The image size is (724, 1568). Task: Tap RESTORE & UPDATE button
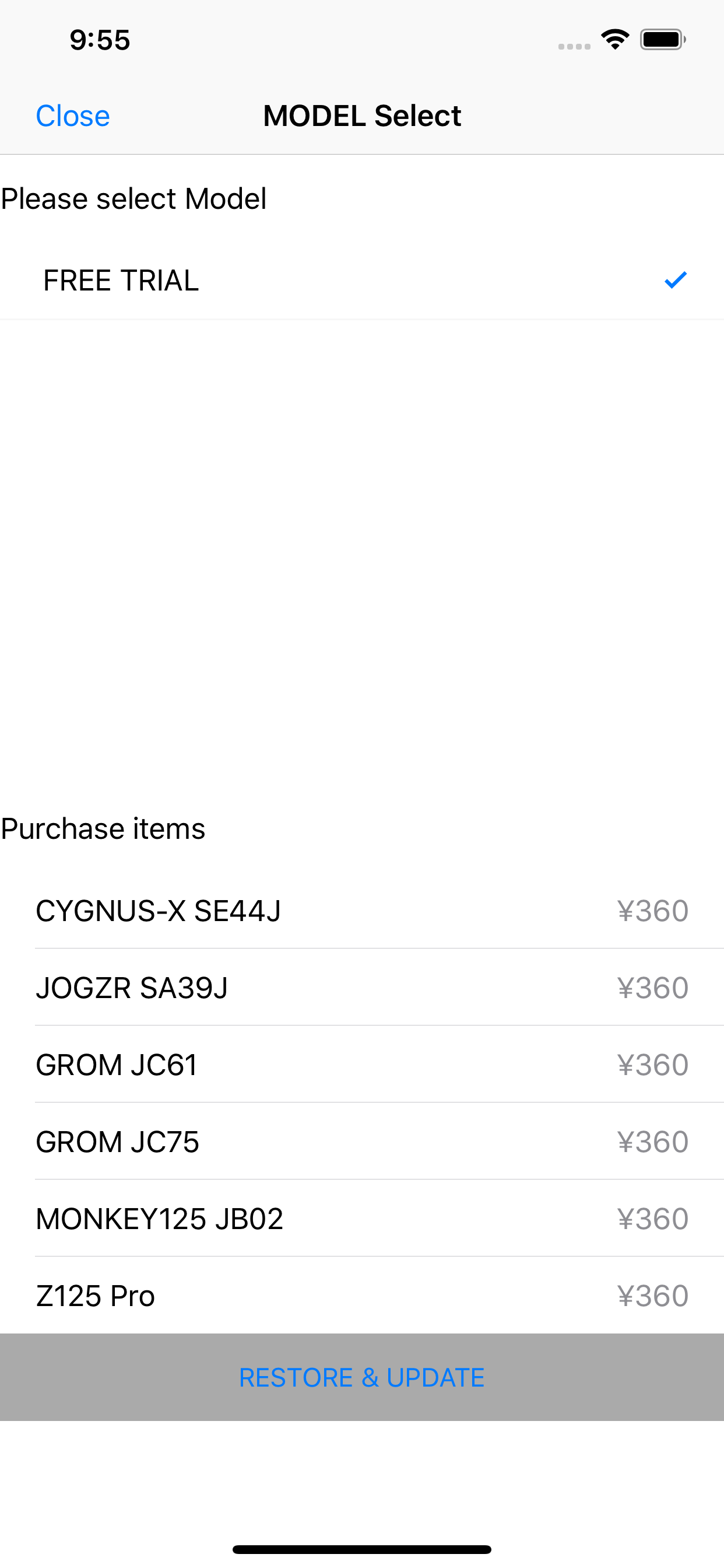tap(362, 1377)
